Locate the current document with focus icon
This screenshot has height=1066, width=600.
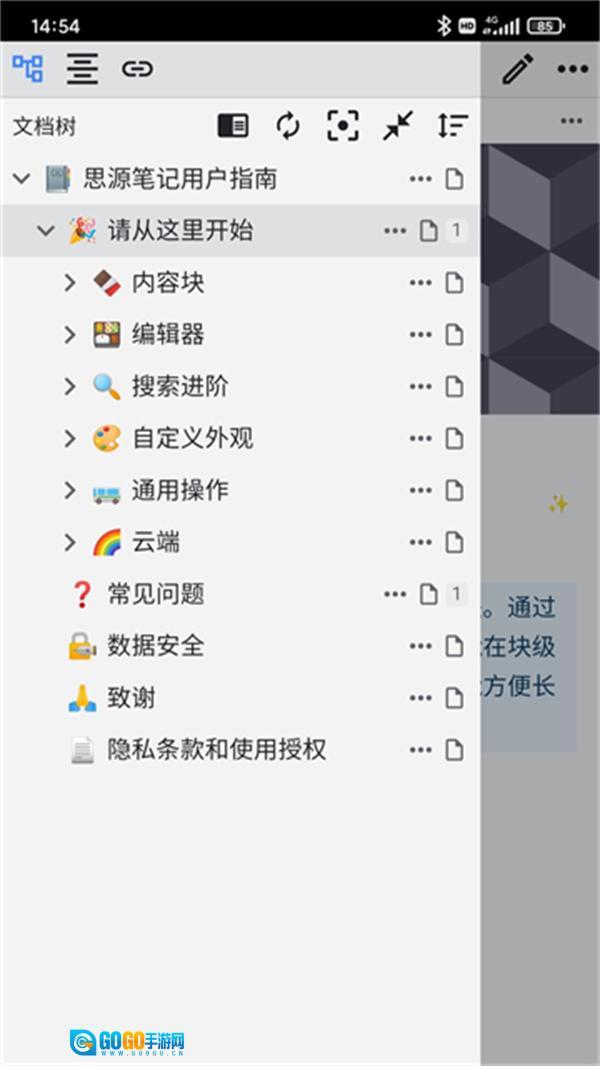pyautogui.click(x=343, y=126)
